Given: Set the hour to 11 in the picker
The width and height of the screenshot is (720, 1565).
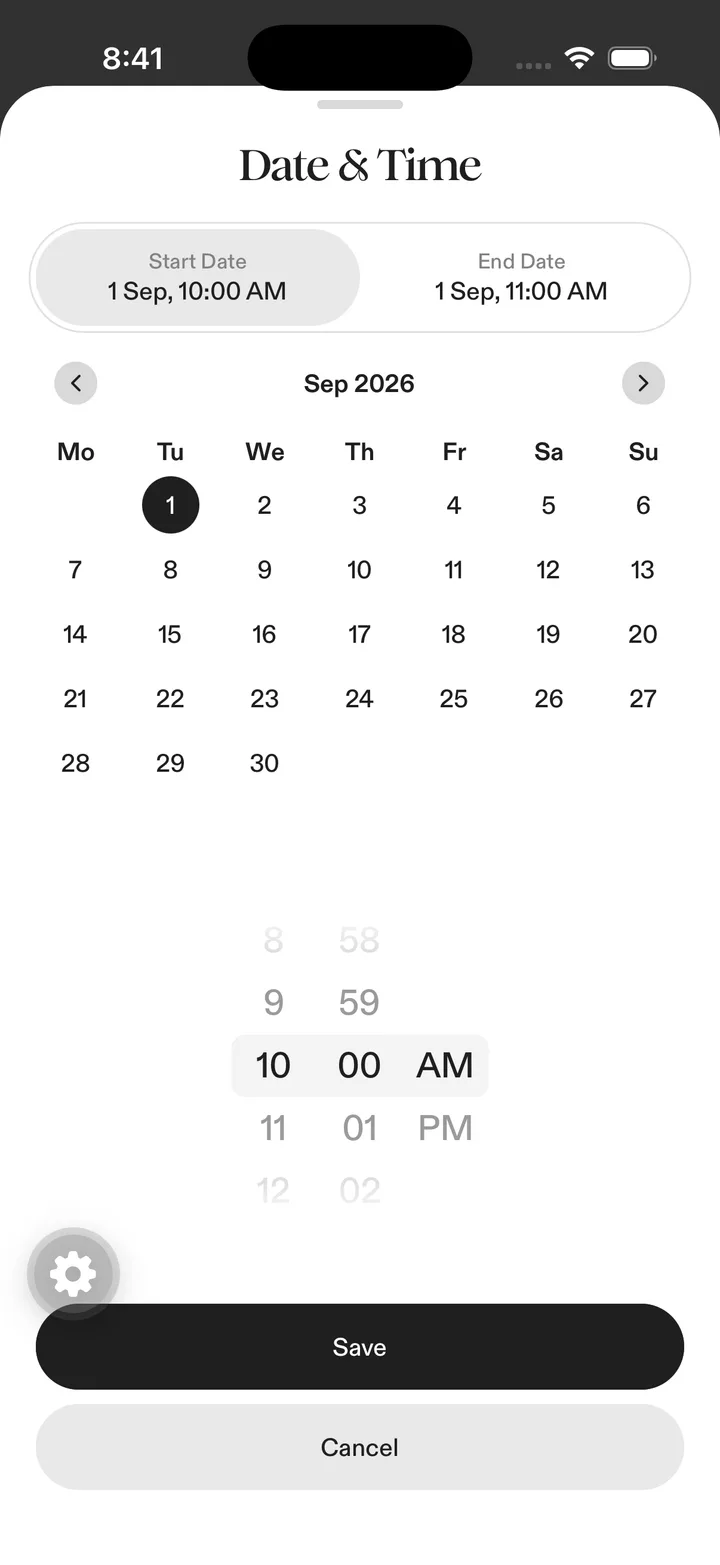Looking at the screenshot, I should tap(273, 1128).
